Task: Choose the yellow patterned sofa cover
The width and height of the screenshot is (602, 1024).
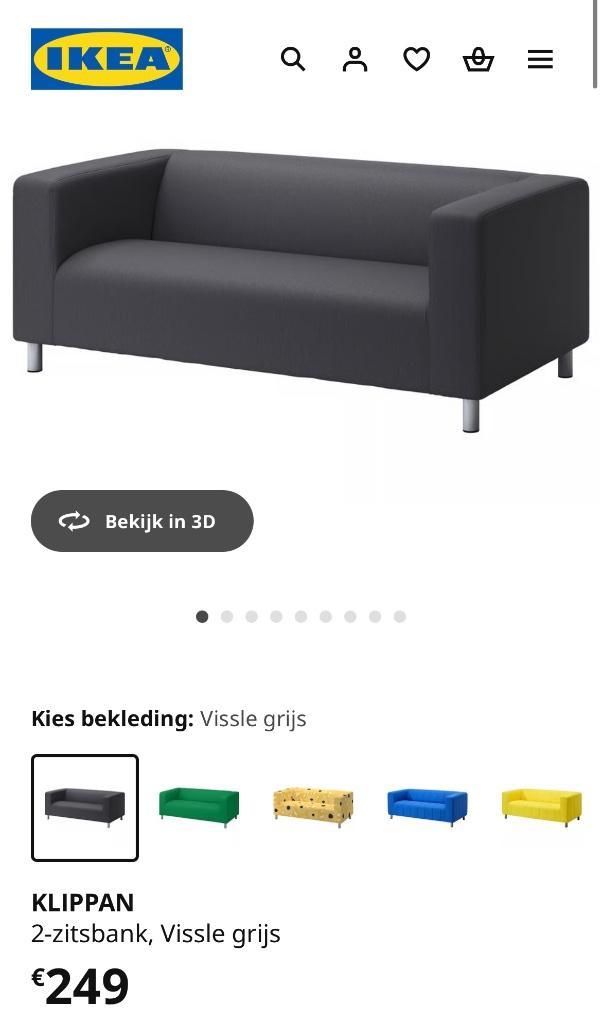Action: [313, 806]
